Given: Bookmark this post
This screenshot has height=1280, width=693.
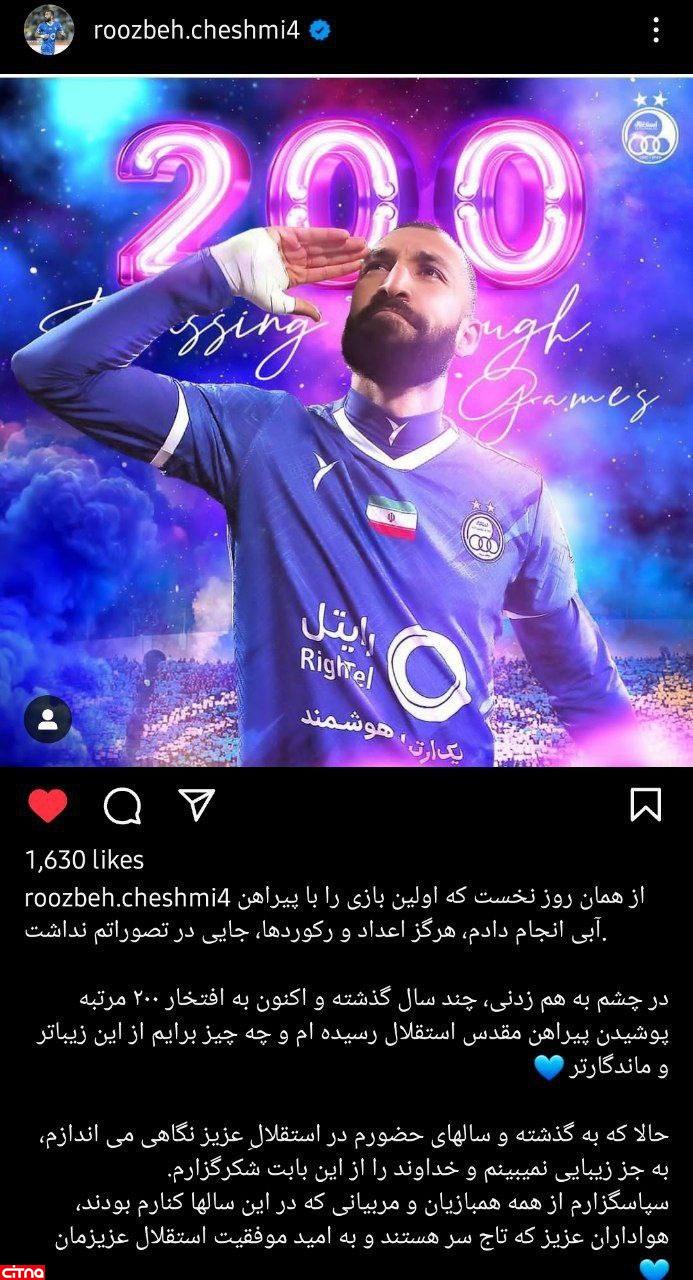Looking at the screenshot, I should pyautogui.click(x=645, y=806).
